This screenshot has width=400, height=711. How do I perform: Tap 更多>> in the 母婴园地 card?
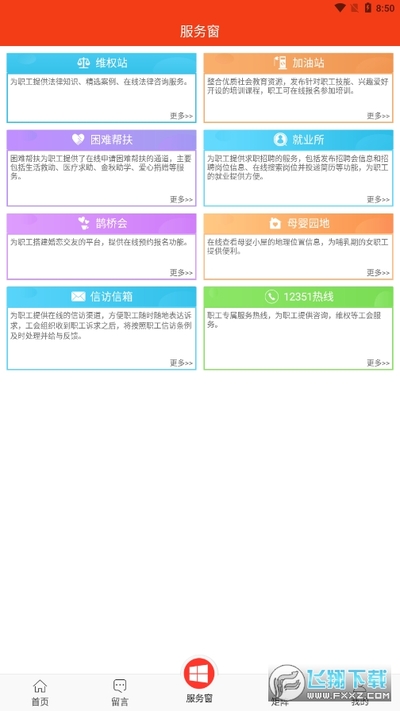tap(378, 273)
